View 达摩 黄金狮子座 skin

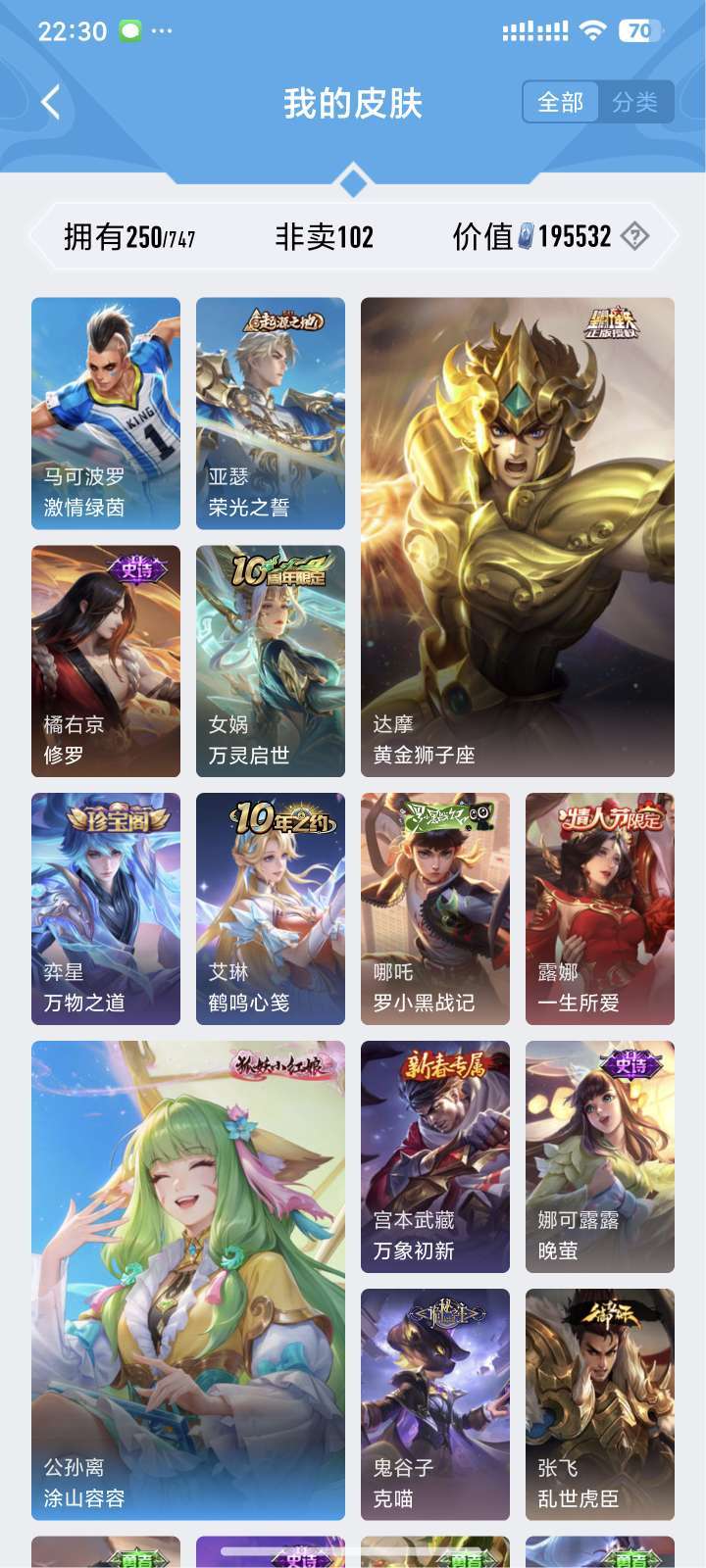(x=518, y=536)
